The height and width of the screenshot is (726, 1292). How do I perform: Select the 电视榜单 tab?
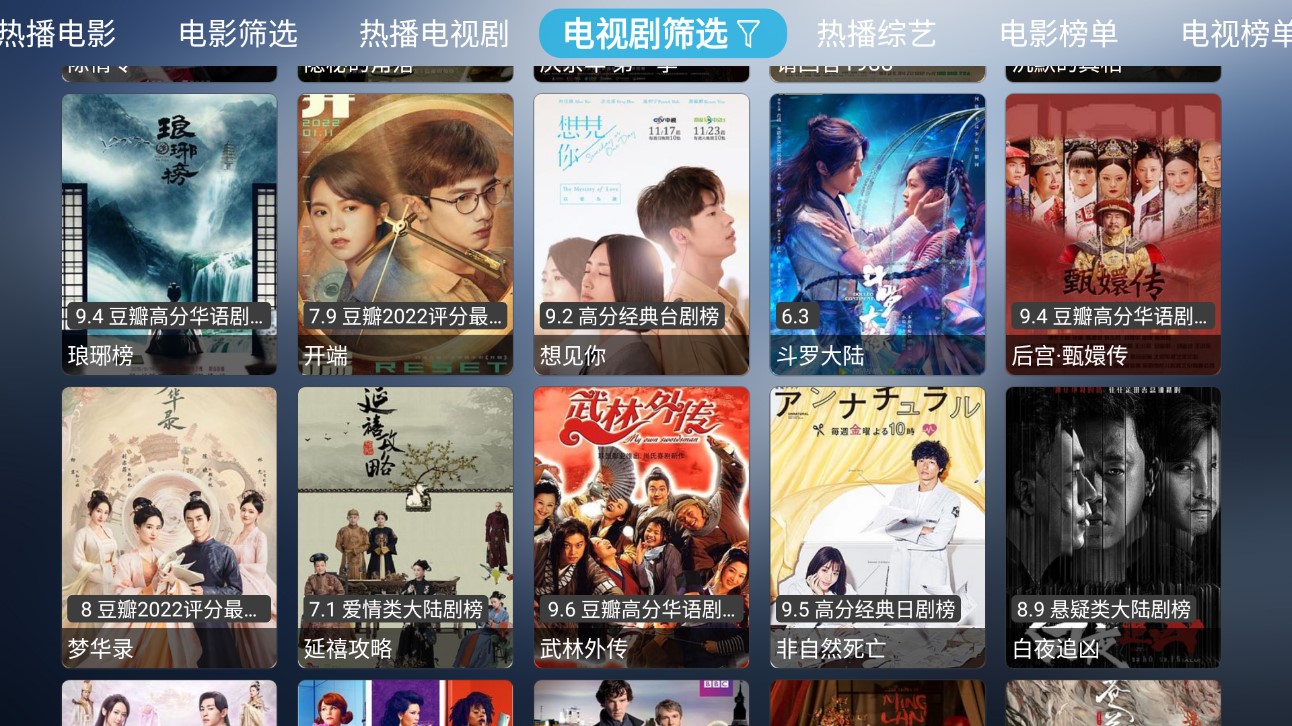click(1236, 34)
